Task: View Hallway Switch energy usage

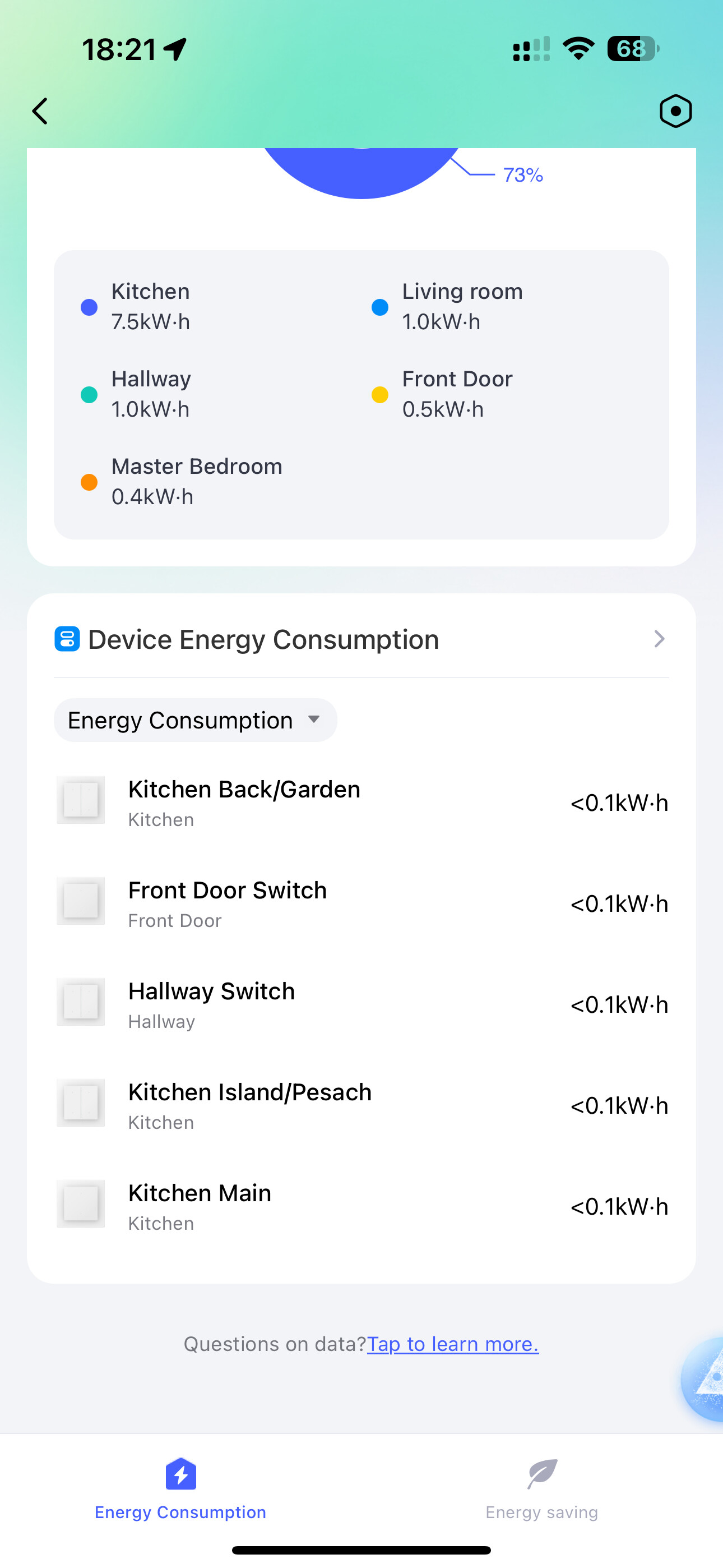Action: [x=361, y=1004]
